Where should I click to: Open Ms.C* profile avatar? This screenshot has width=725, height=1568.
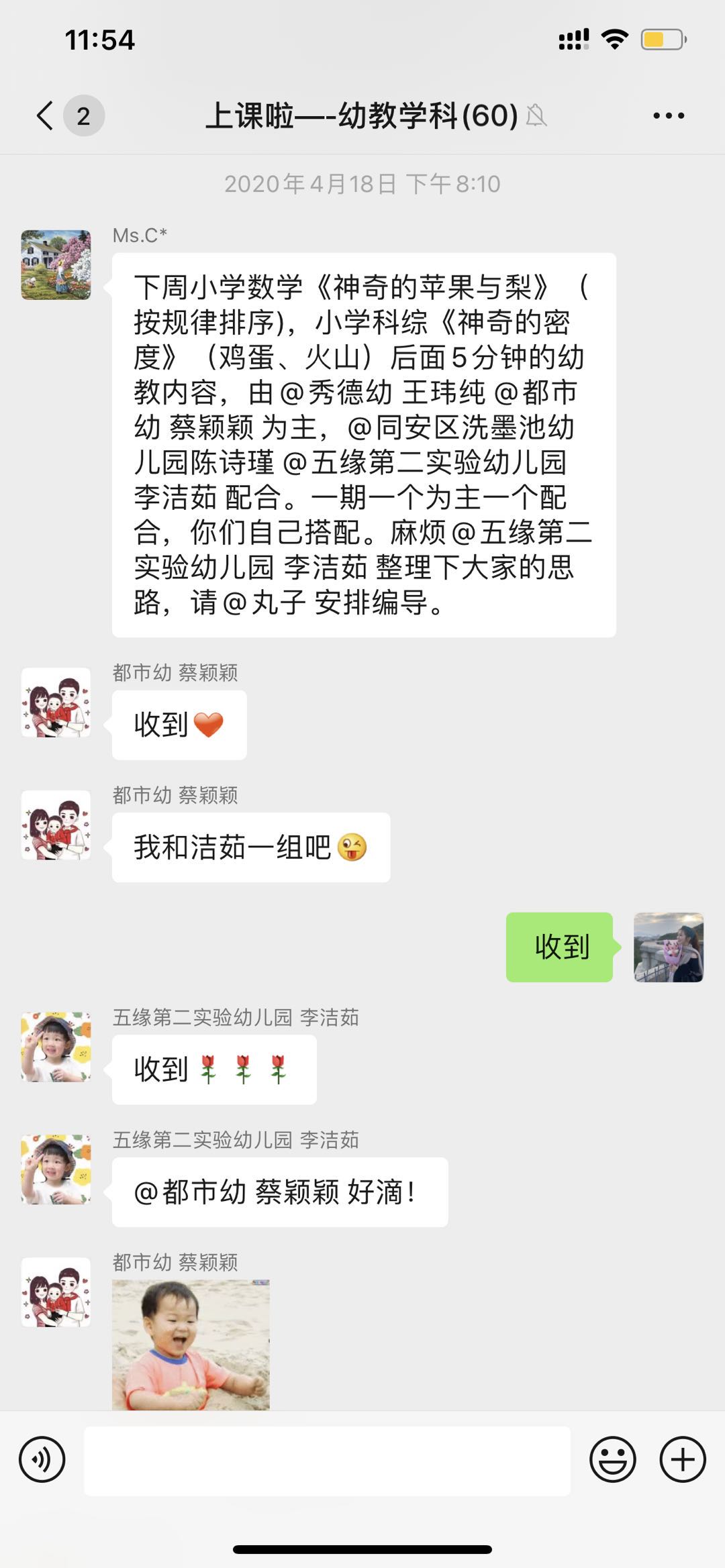(56, 264)
